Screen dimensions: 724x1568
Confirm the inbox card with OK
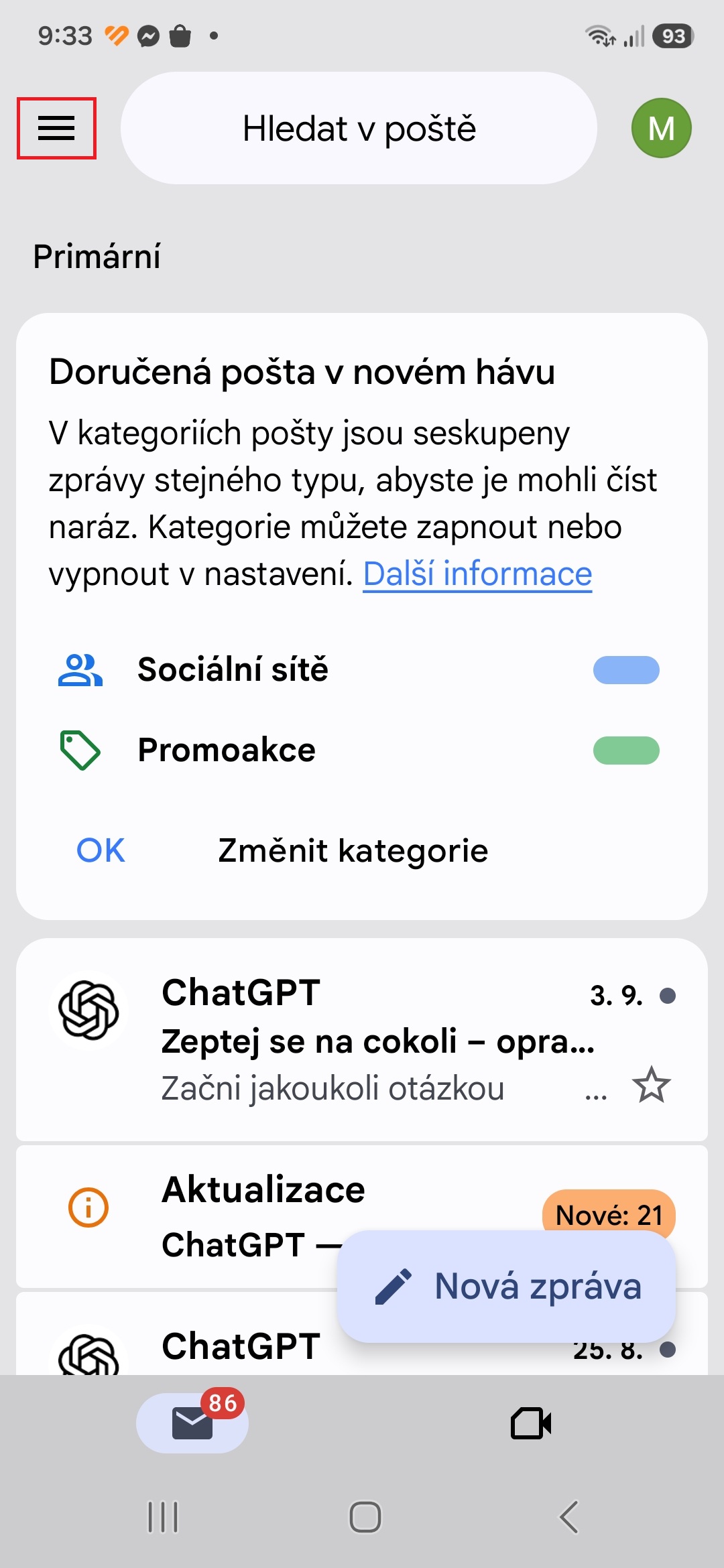click(x=101, y=850)
